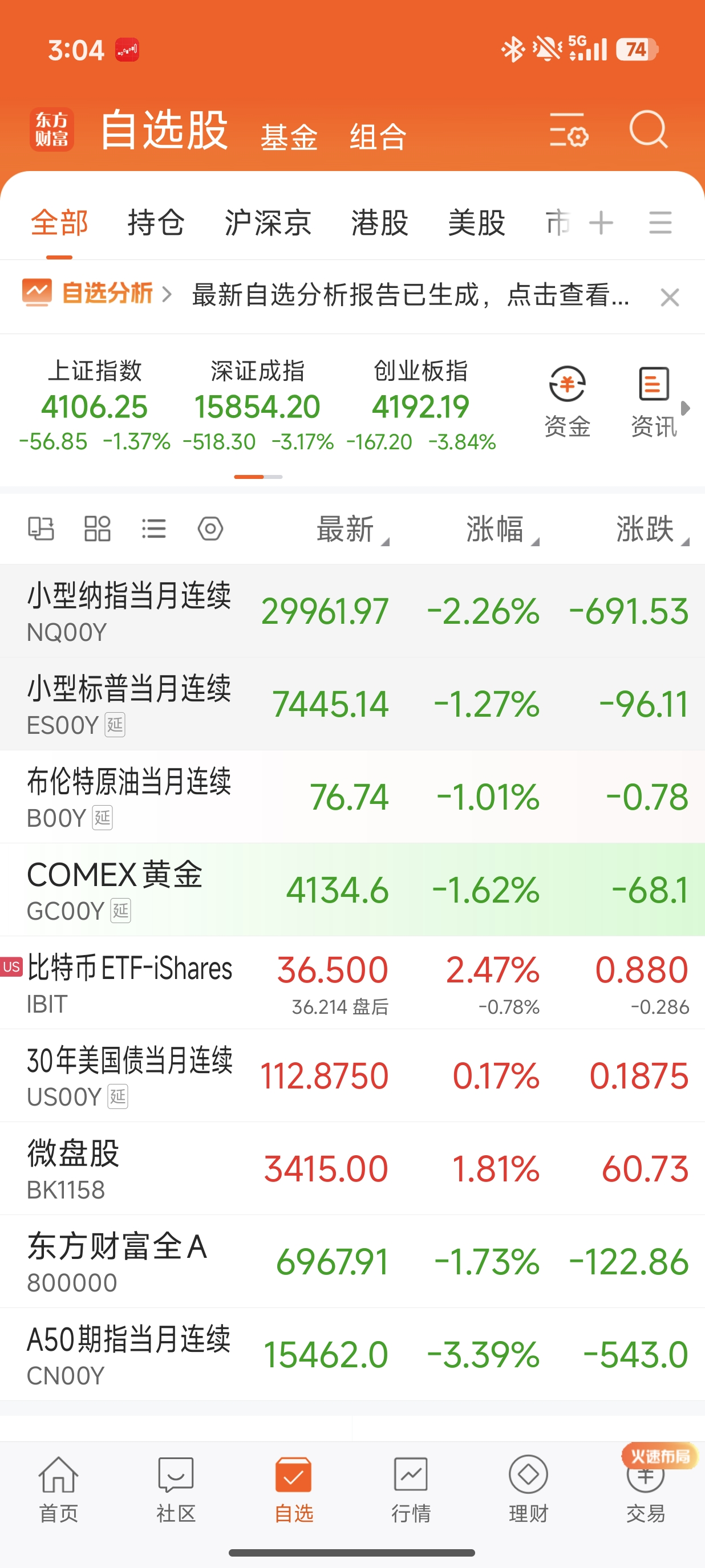The image size is (705, 1568).
Task: Open the 资金 shortcut
Action: pyautogui.click(x=567, y=402)
